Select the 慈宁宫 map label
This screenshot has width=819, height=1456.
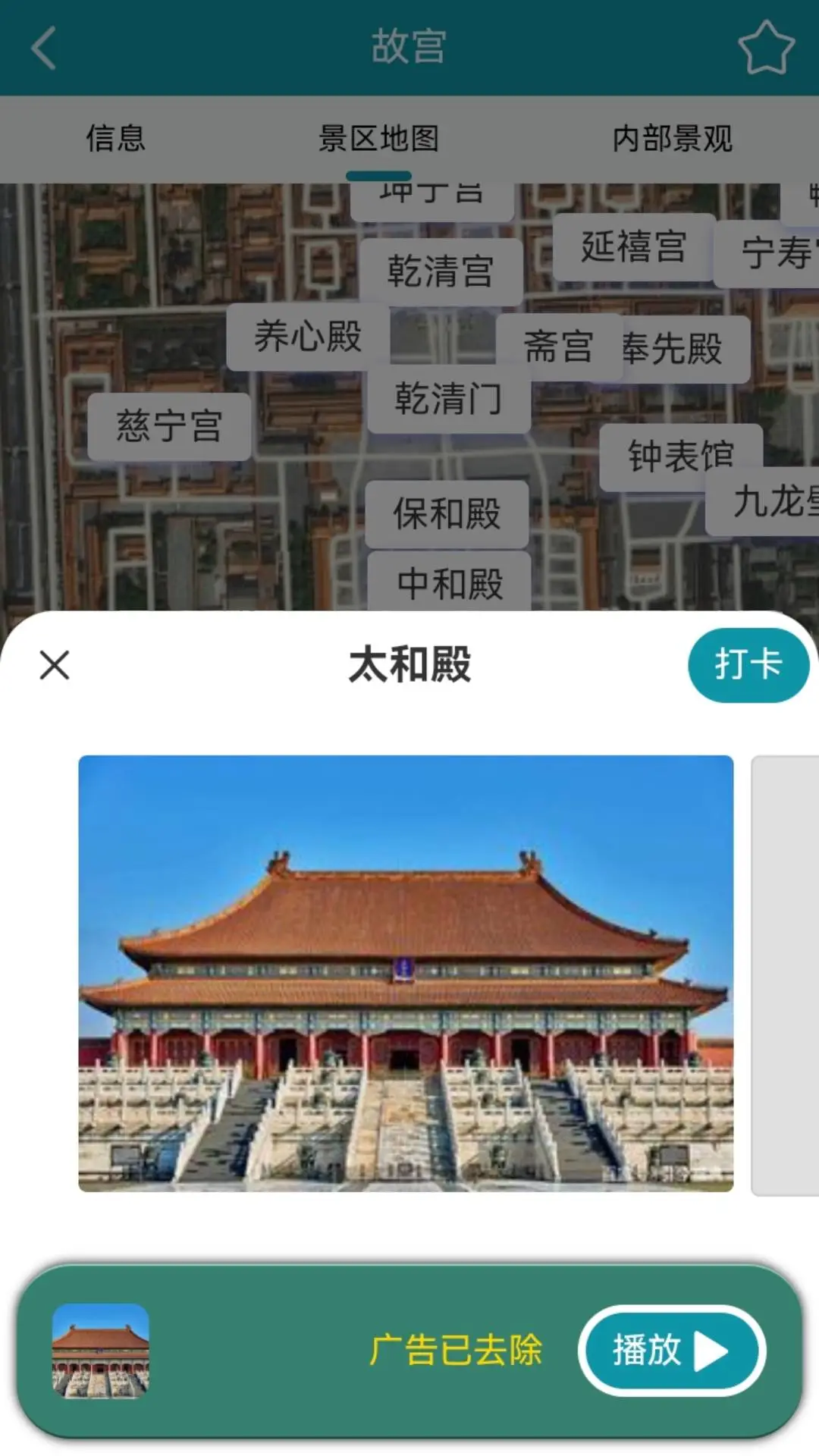coord(168,426)
